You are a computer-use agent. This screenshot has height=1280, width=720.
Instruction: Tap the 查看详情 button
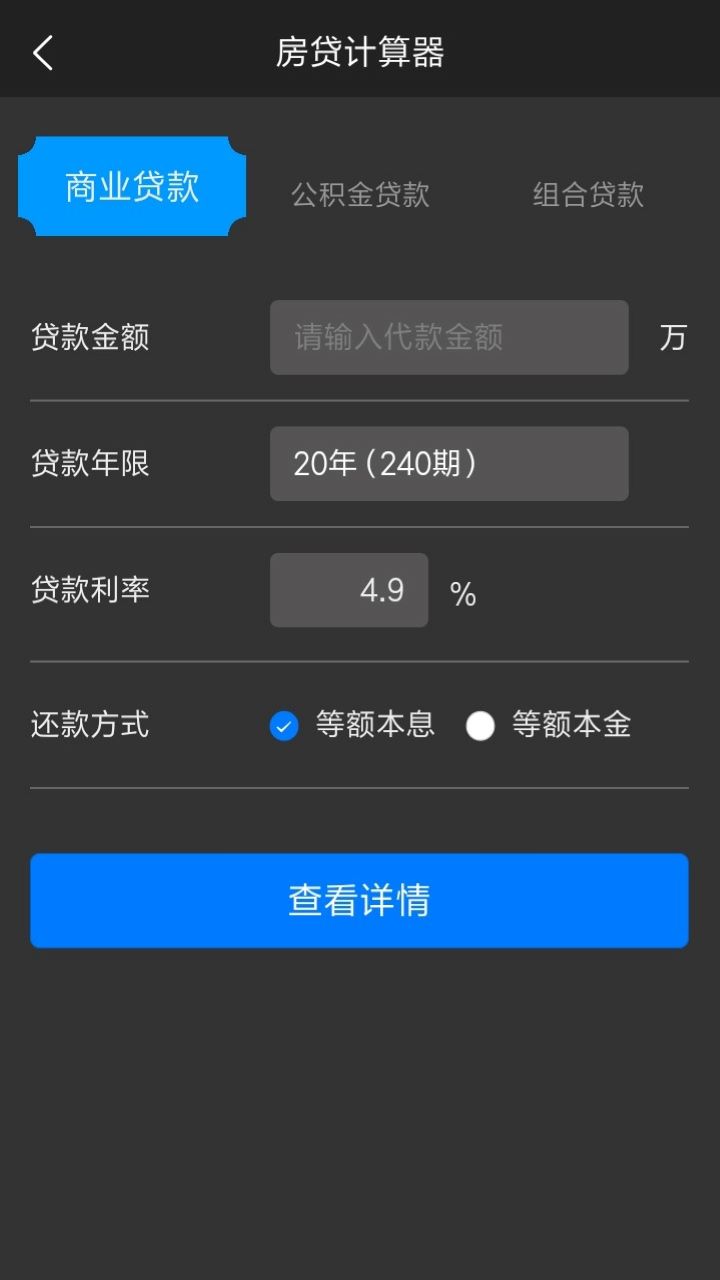(359, 900)
